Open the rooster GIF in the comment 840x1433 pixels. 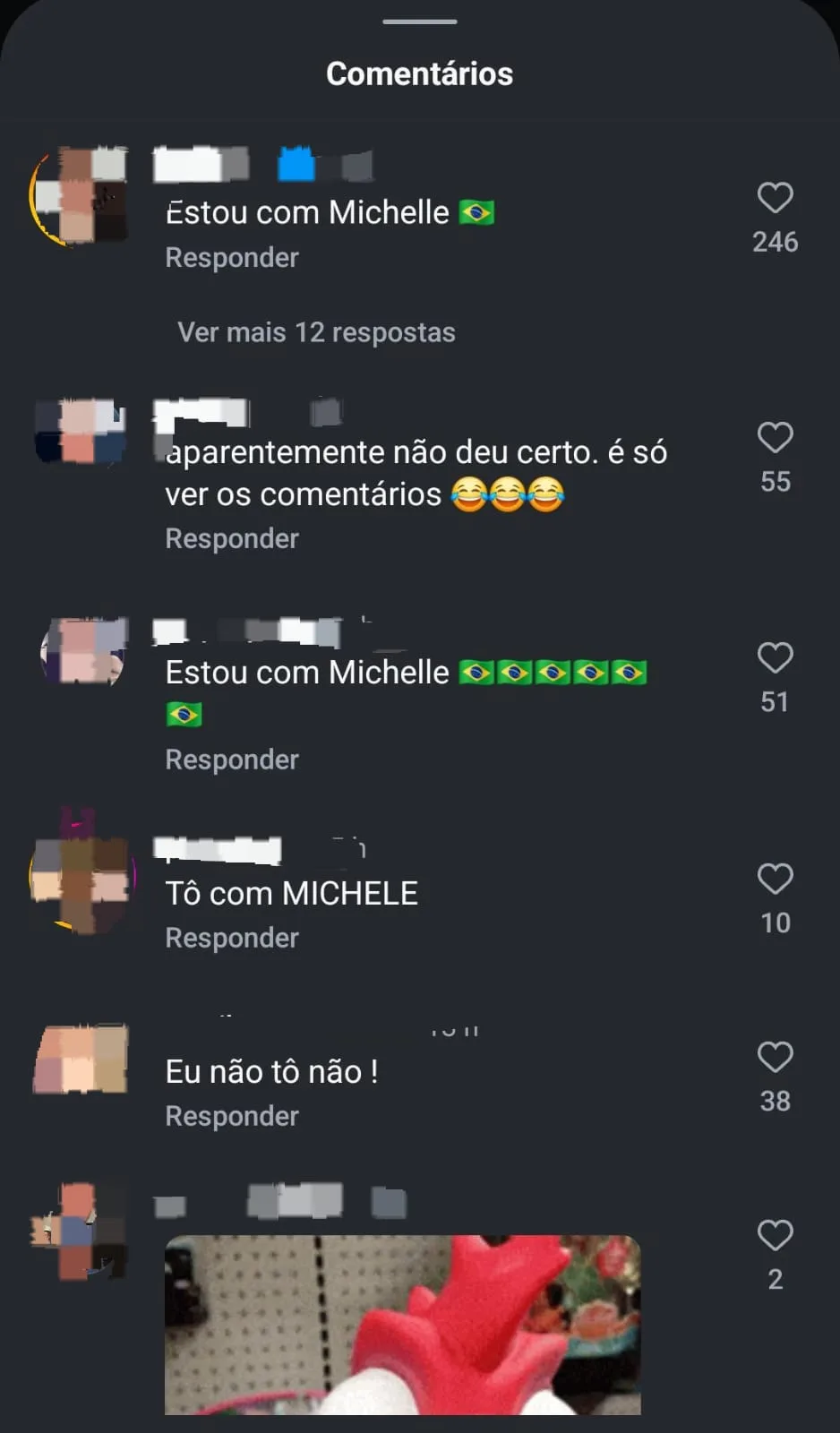(x=403, y=1325)
